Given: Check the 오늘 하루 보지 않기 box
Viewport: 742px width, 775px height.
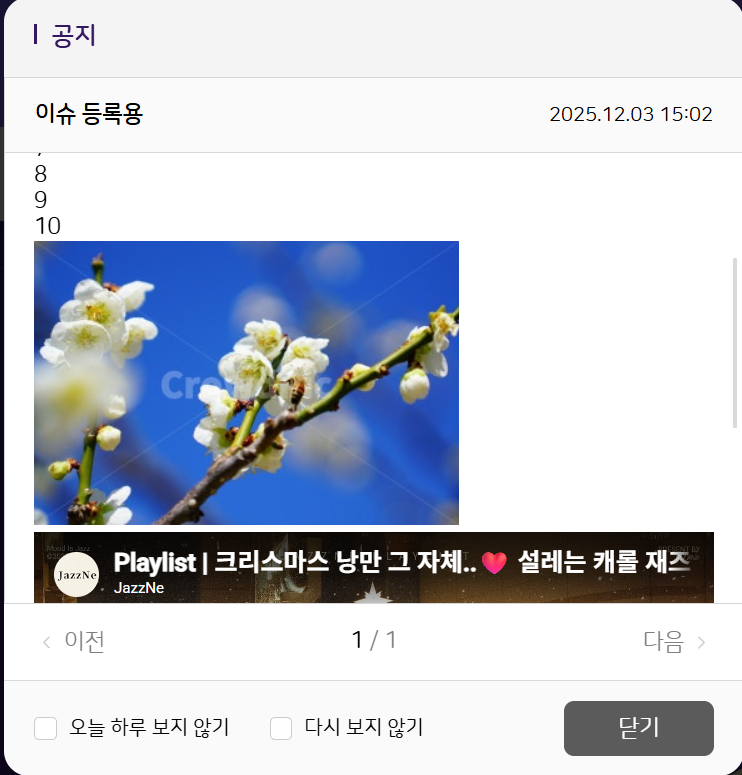Looking at the screenshot, I should point(46,728).
